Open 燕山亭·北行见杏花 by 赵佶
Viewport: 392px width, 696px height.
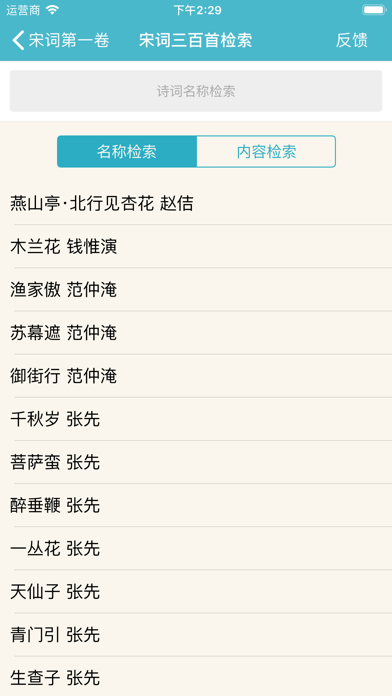(196, 204)
